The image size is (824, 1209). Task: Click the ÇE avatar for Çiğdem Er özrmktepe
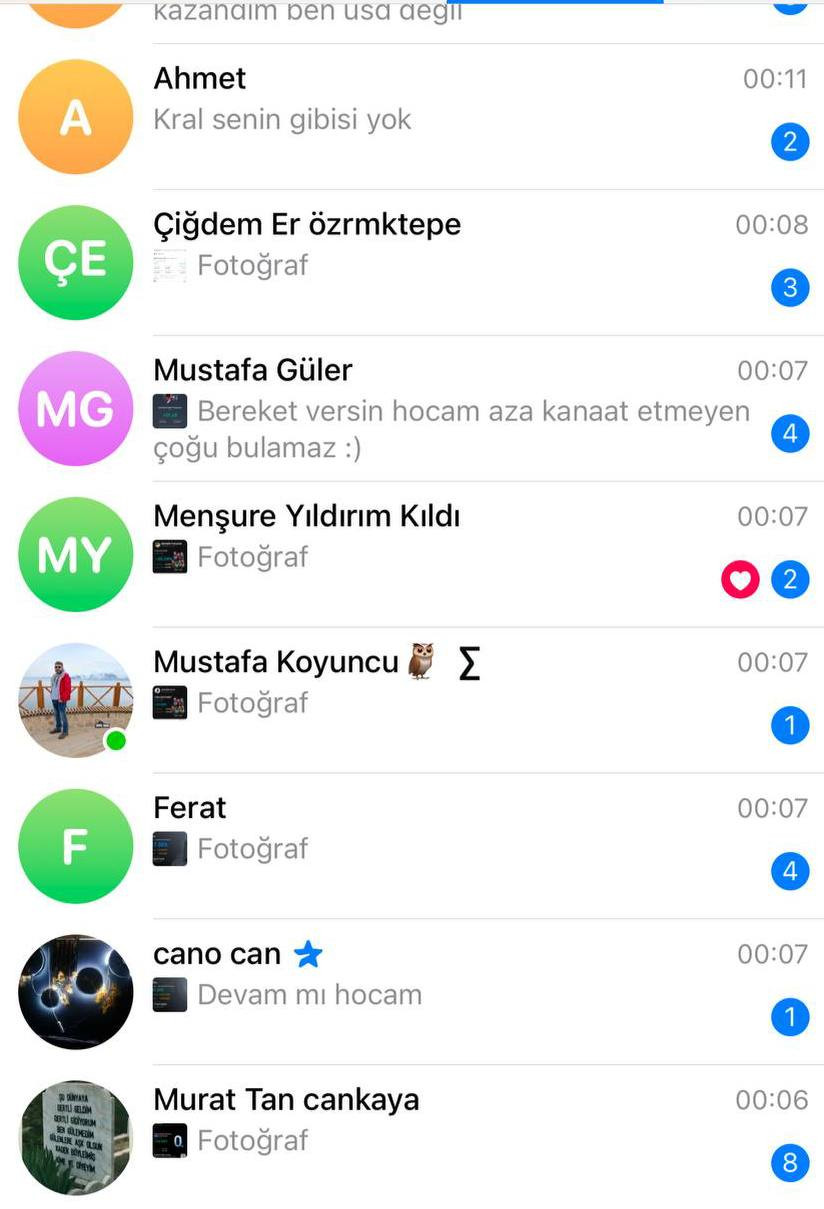(75, 262)
